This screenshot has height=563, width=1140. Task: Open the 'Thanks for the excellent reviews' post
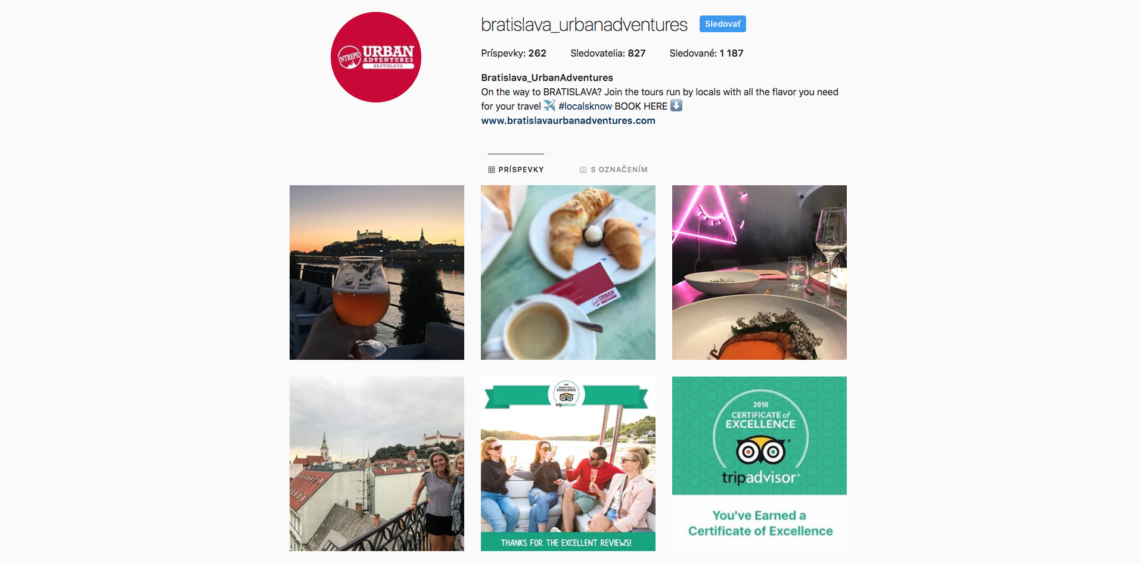(x=568, y=463)
